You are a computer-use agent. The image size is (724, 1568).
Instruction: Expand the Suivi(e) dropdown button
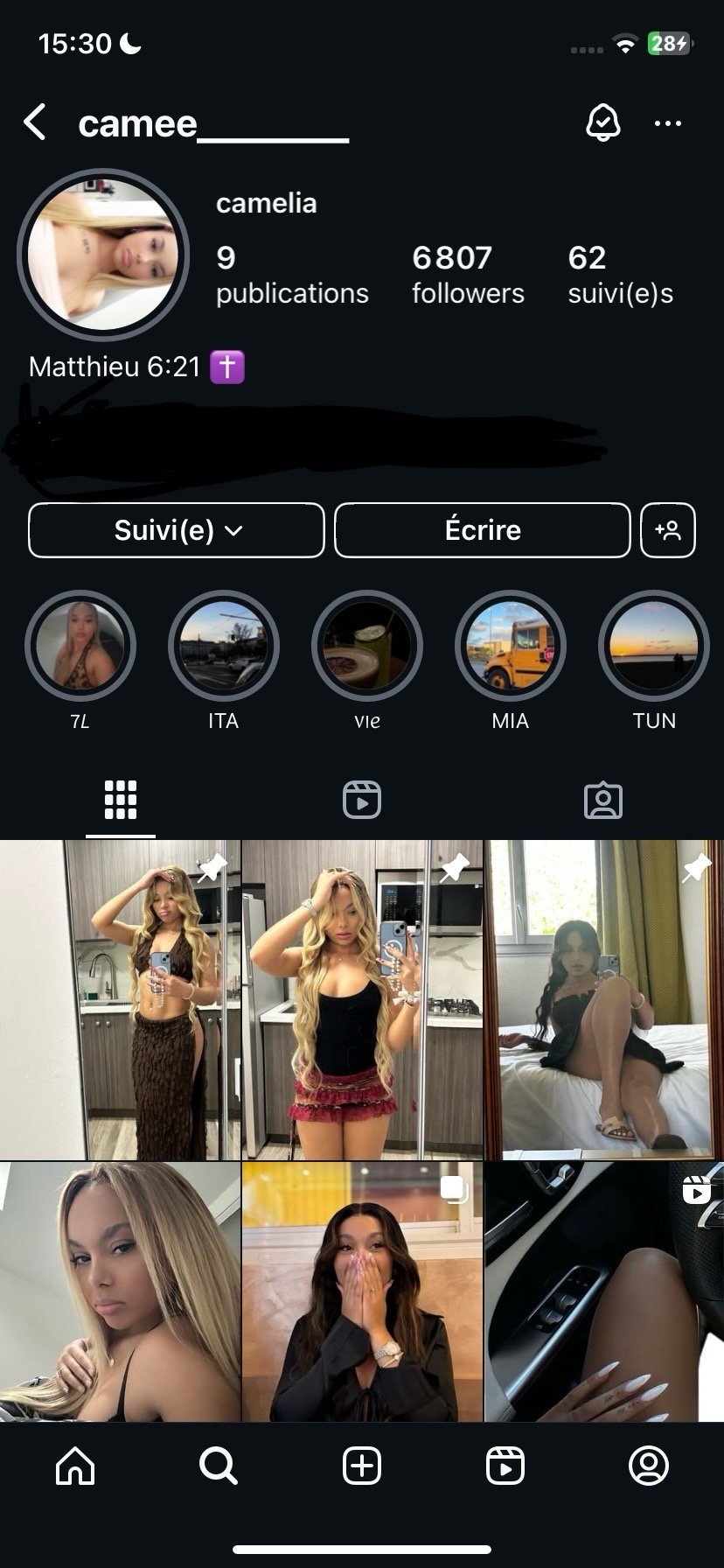(177, 530)
